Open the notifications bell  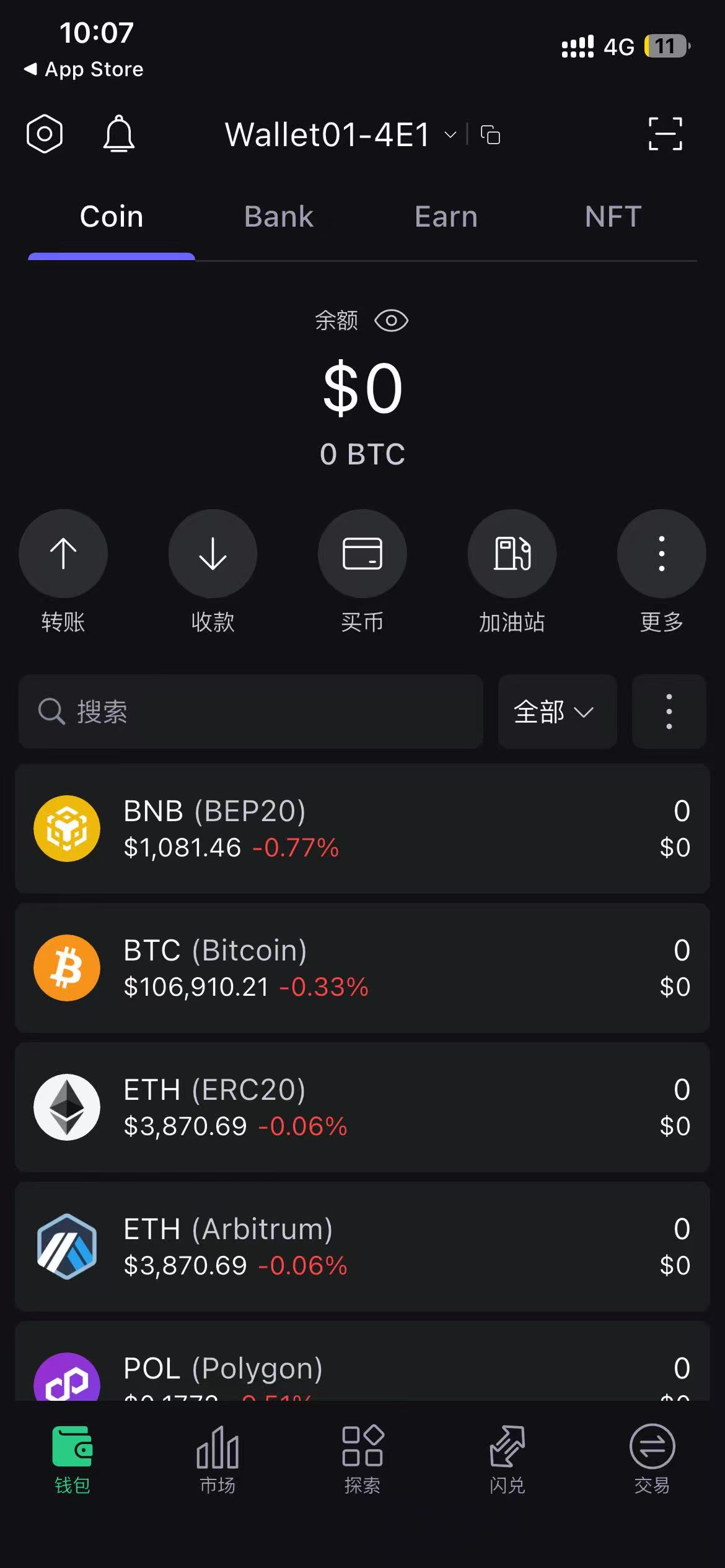pyautogui.click(x=118, y=134)
